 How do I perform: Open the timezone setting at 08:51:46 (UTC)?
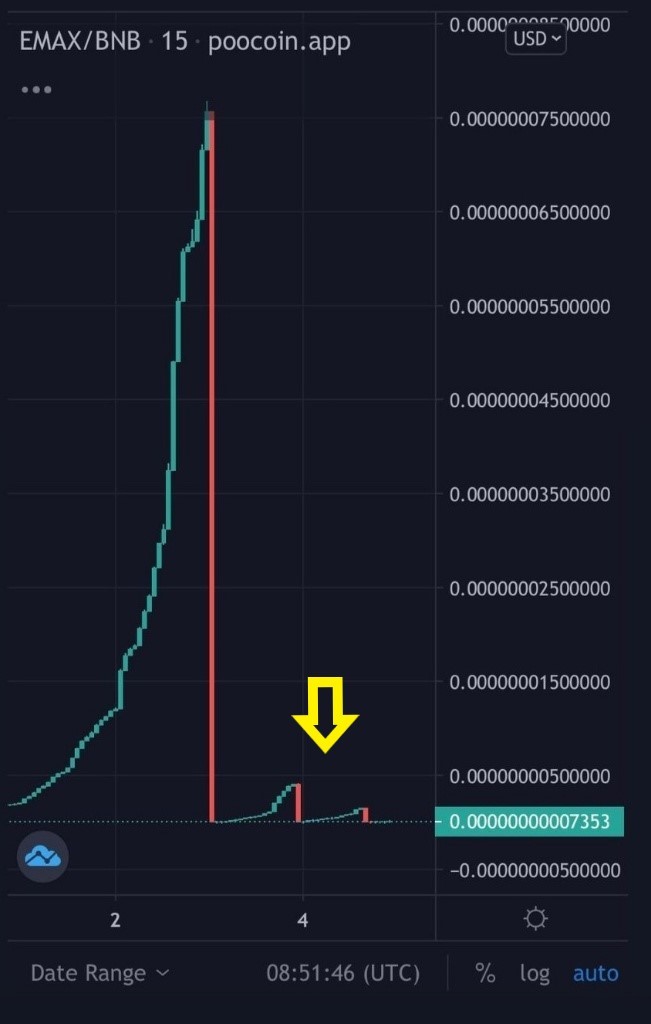click(x=343, y=973)
